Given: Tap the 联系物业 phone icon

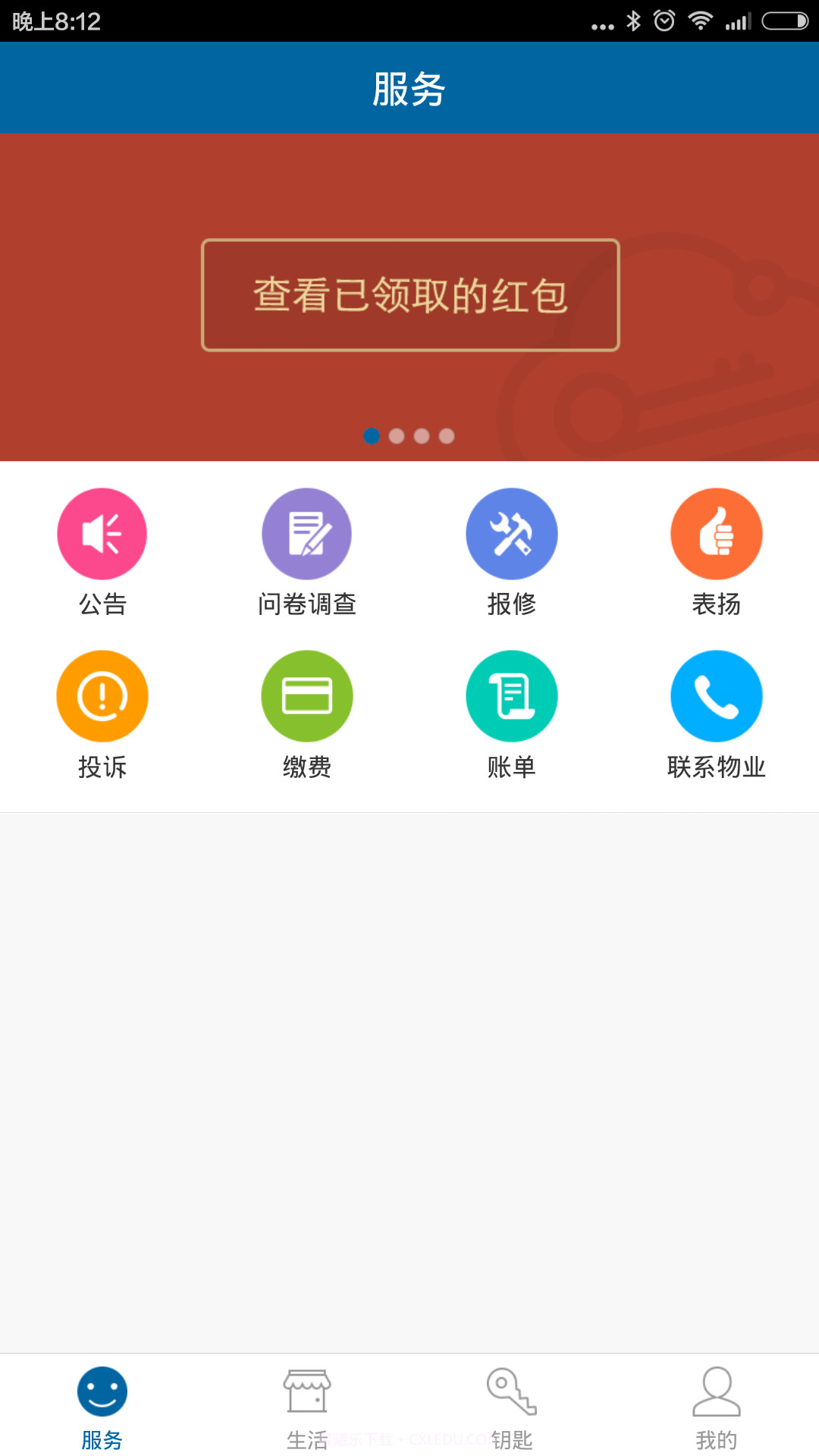Looking at the screenshot, I should (717, 695).
